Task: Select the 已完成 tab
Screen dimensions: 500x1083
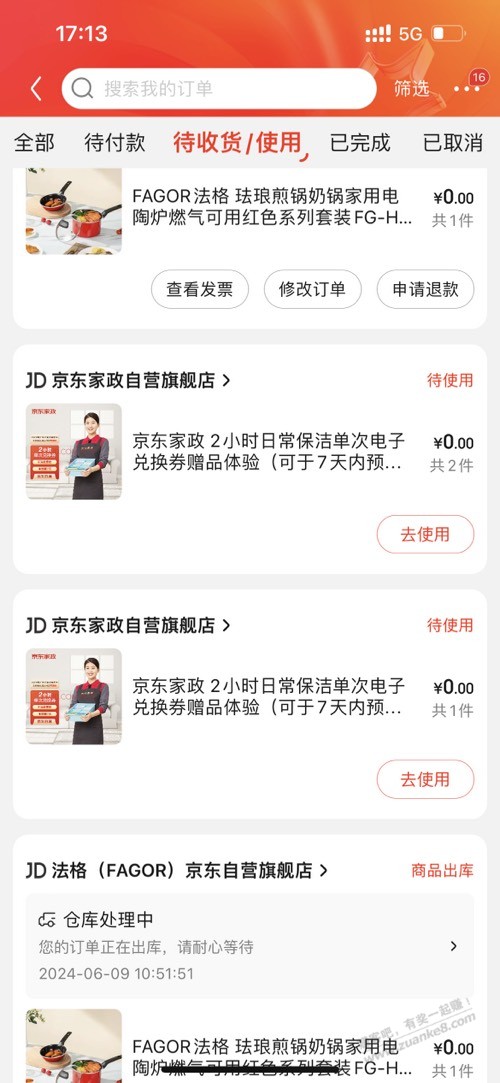Action: [360, 143]
